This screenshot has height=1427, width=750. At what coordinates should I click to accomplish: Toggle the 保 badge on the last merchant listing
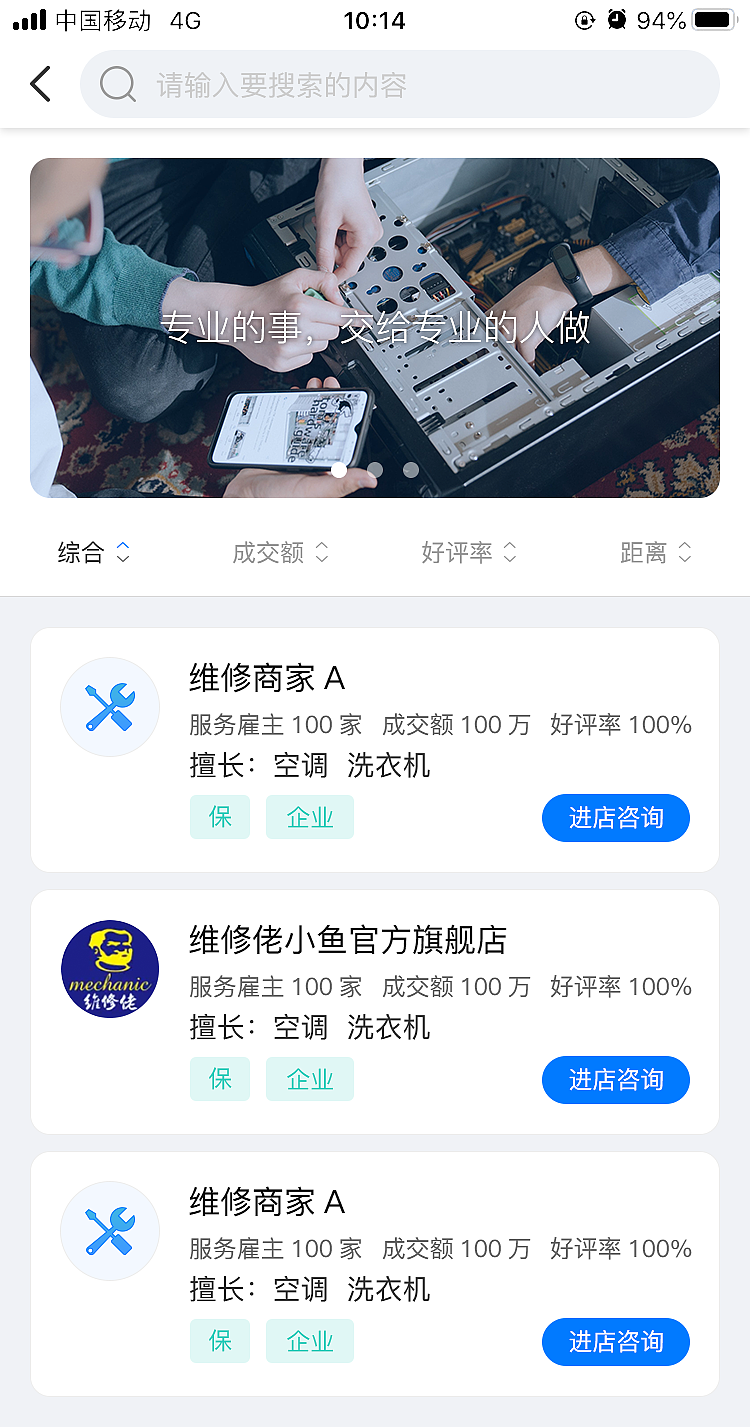[219, 1342]
